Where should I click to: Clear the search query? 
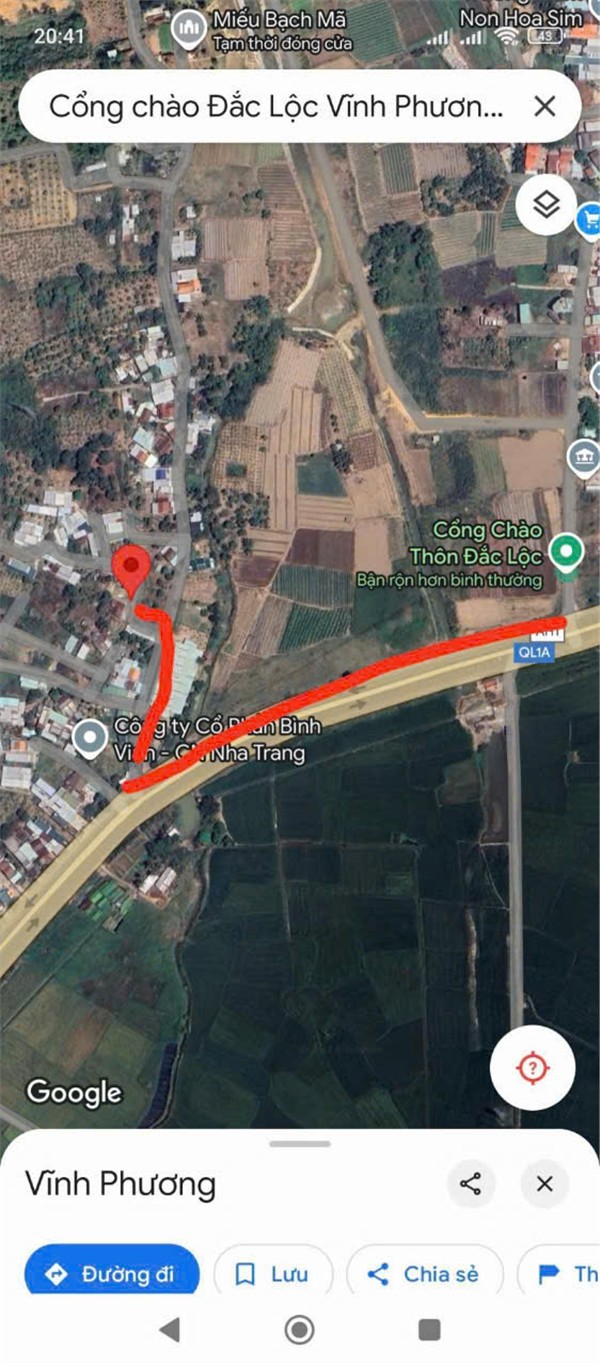(x=544, y=107)
